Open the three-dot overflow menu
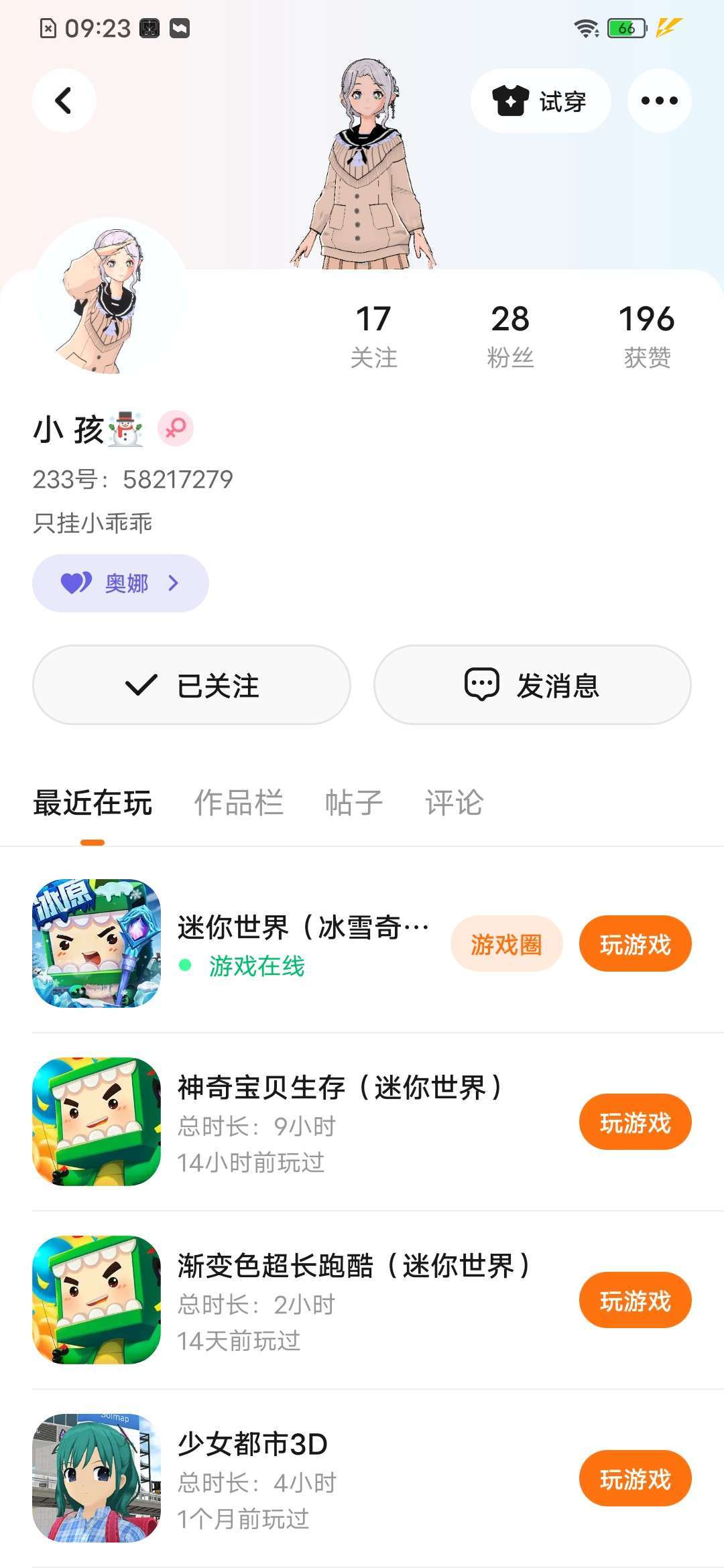The height and width of the screenshot is (1568, 724). point(659,101)
